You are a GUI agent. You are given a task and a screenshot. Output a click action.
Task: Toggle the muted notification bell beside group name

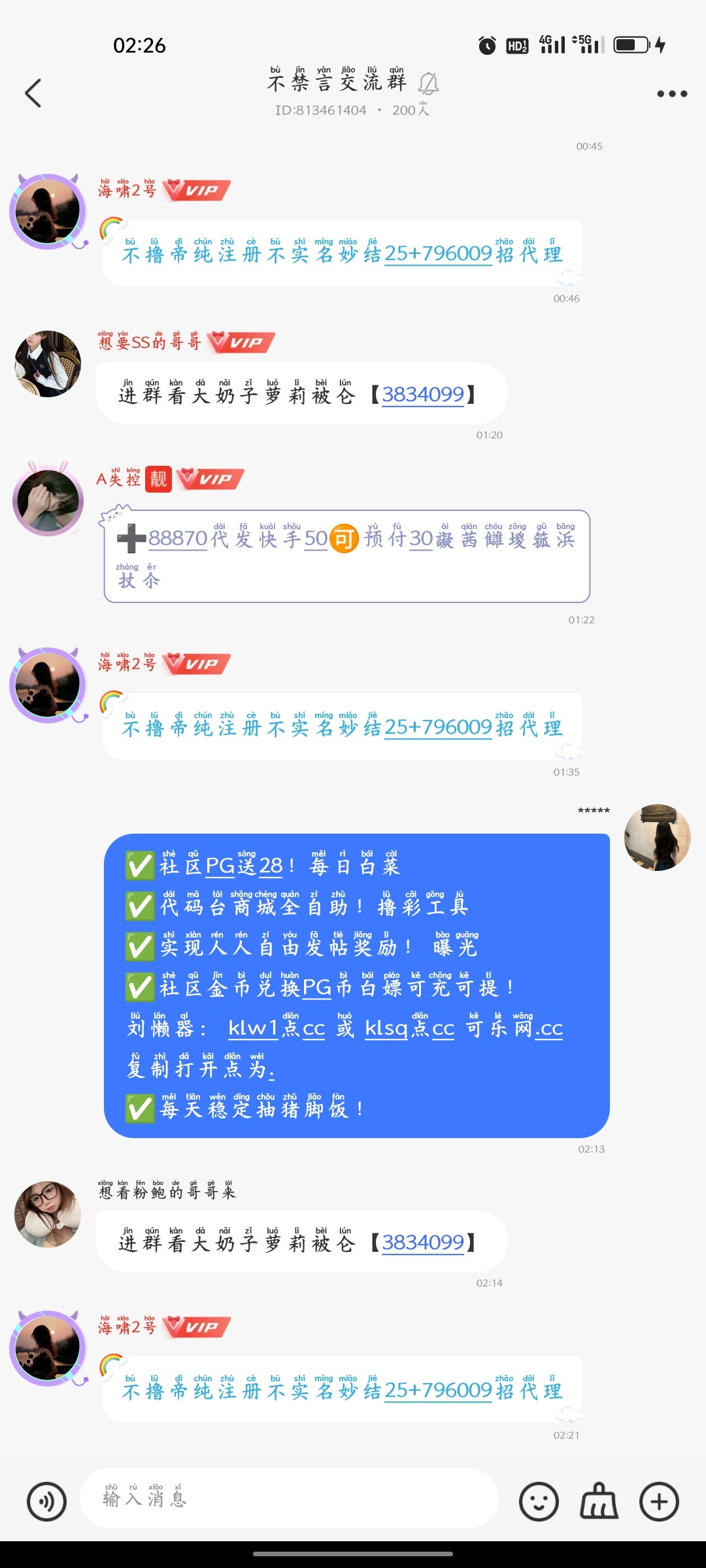[428, 85]
